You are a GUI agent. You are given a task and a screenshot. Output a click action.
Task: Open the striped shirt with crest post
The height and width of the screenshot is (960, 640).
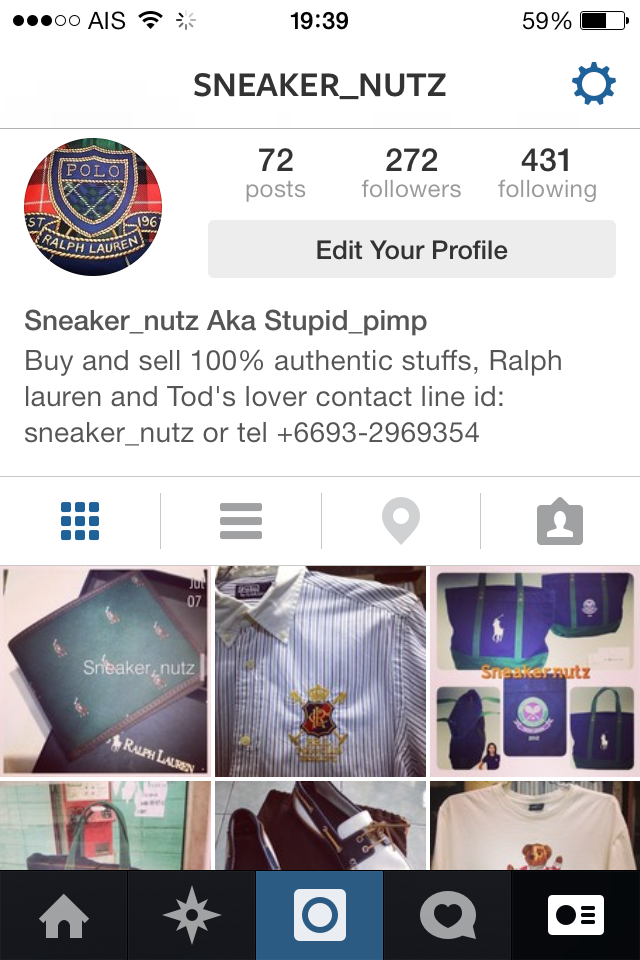320,671
